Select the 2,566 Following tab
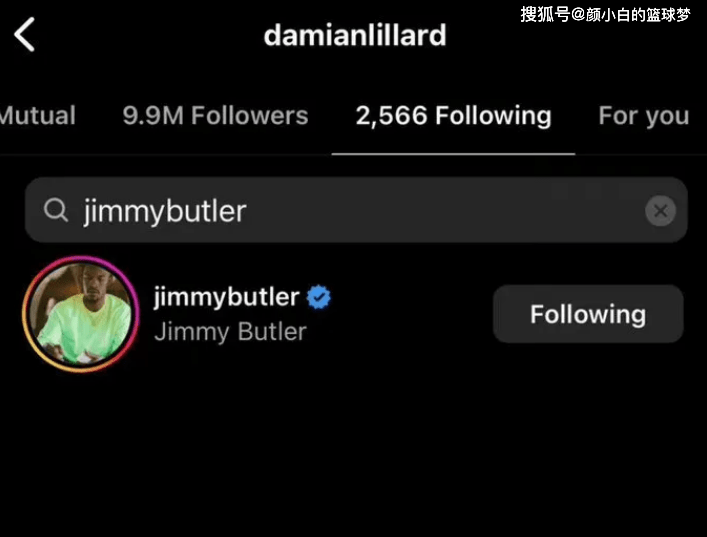The height and width of the screenshot is (537, 707). tap(453, 116)
